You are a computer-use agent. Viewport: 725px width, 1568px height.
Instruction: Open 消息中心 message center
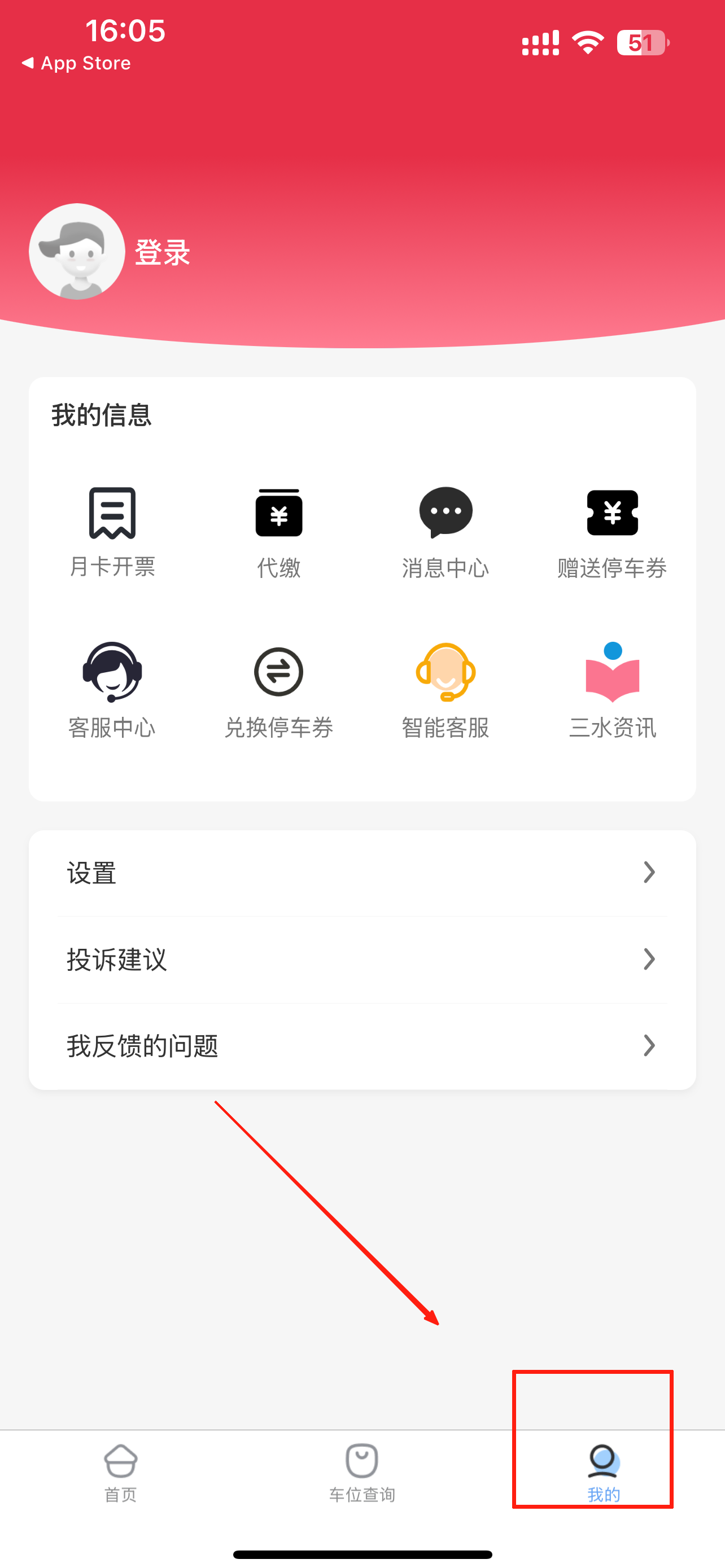(446, 531)
